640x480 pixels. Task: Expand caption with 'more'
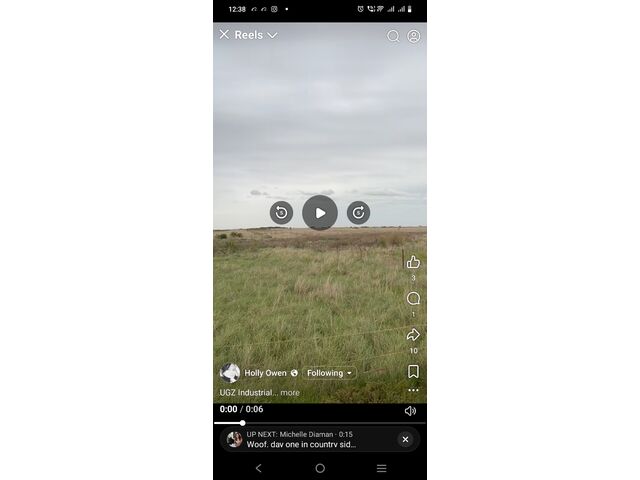point(290,393)
